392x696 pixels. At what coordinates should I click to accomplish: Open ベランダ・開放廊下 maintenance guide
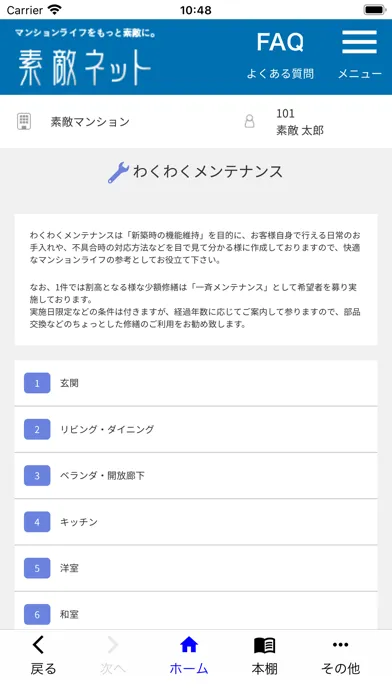196,476
